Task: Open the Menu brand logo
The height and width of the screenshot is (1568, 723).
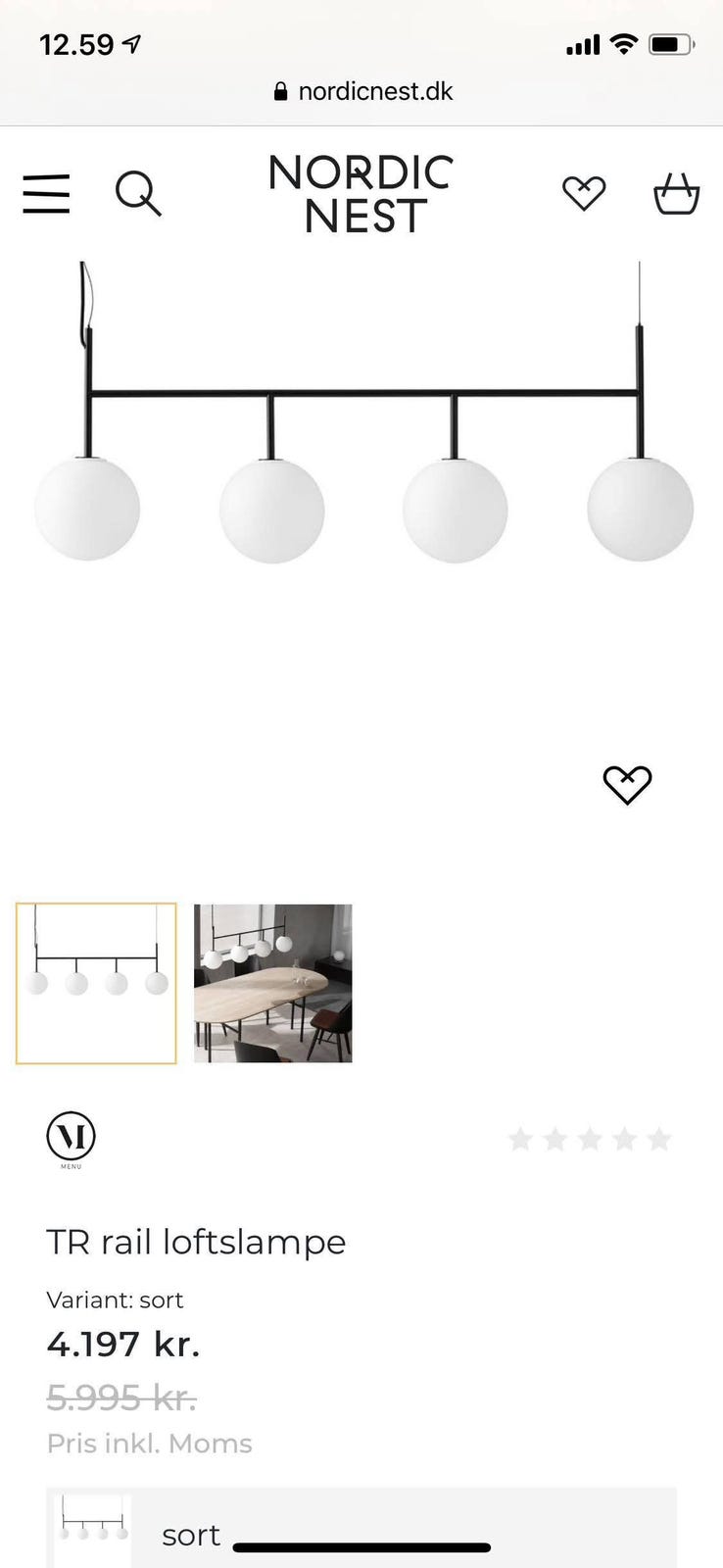Action: tap(70, 1137)
